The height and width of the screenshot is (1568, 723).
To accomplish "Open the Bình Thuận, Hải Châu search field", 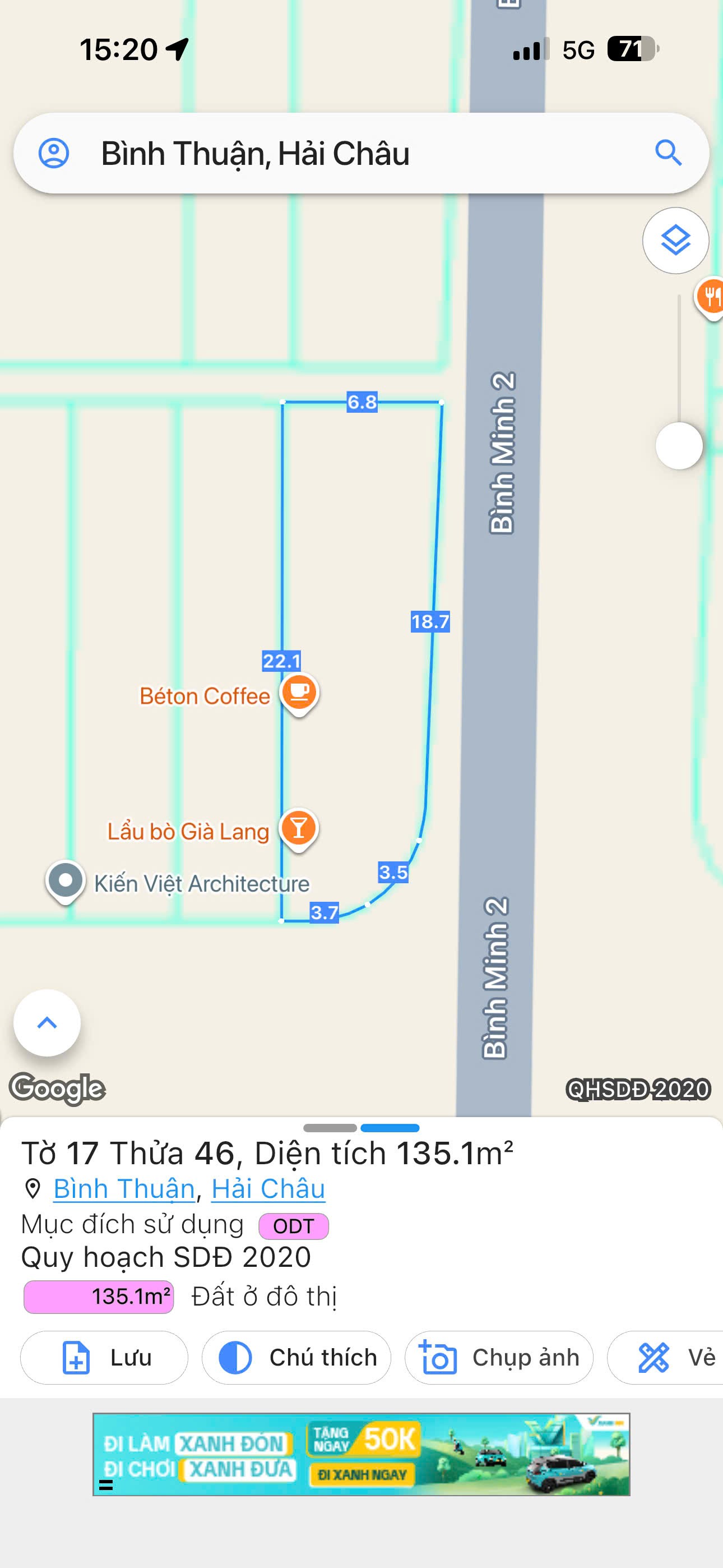I will (341, 154).
